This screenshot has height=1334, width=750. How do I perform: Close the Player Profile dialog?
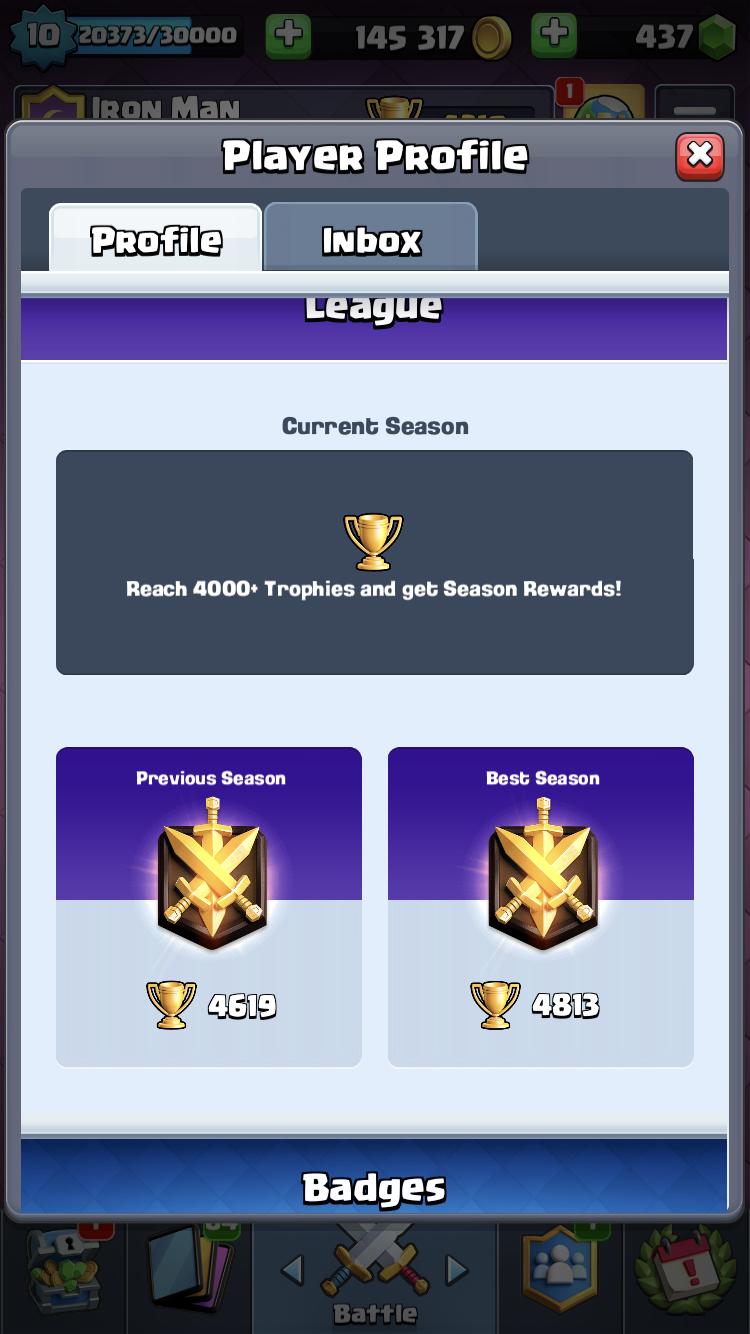pyautogui.click(x=700, y=156)
